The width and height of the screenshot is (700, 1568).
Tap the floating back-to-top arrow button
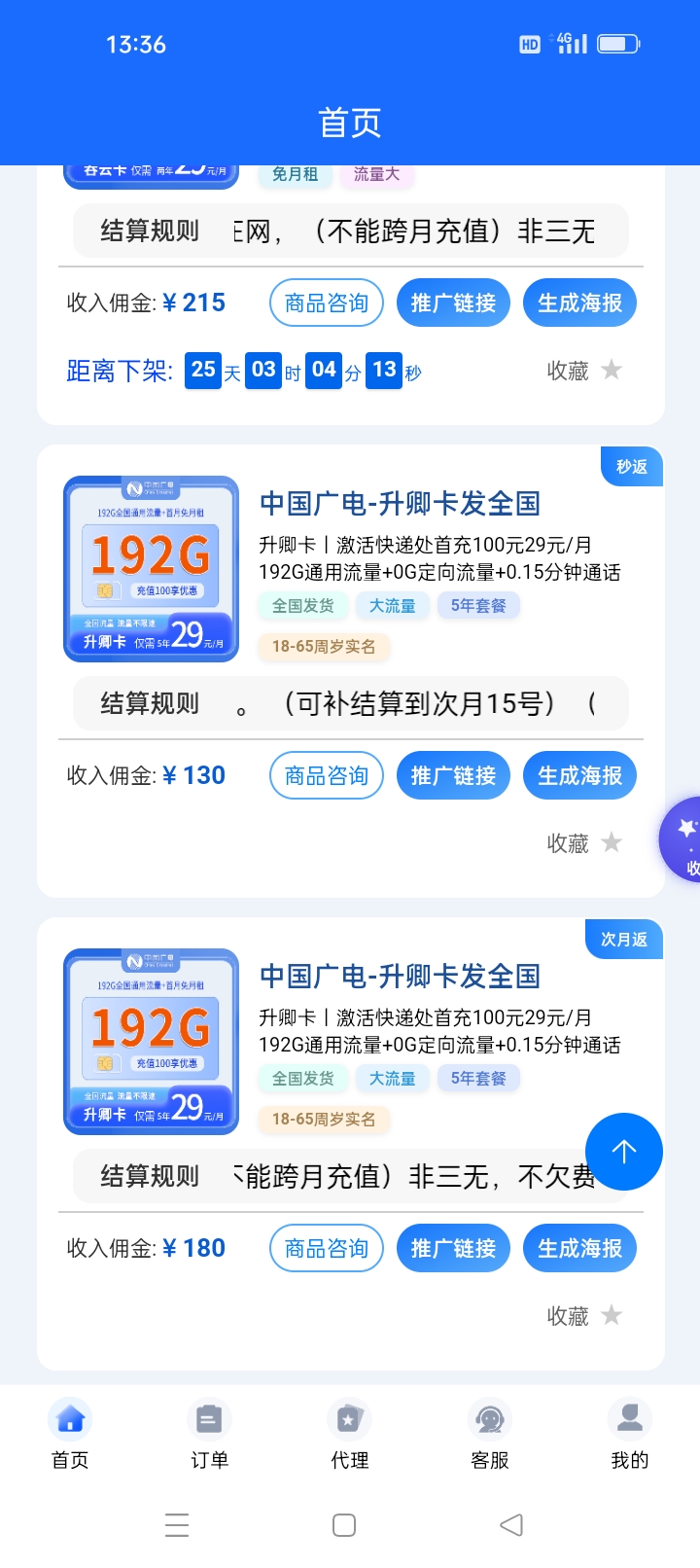tap(624, 1152)
